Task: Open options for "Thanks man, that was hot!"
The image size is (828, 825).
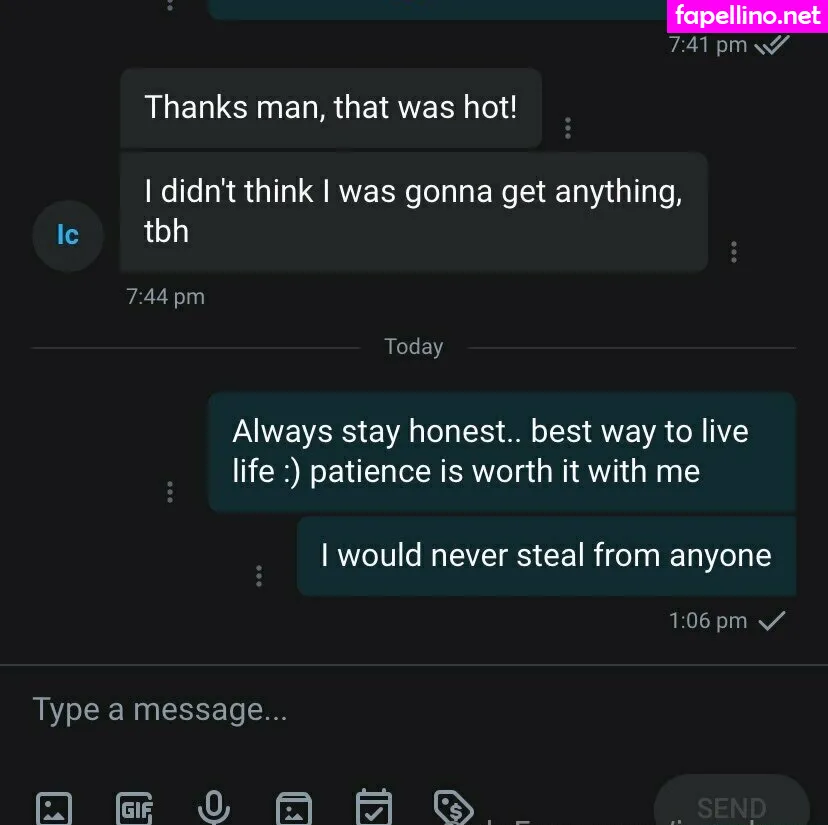Action: pyautogui.click(x=568, y=128)
